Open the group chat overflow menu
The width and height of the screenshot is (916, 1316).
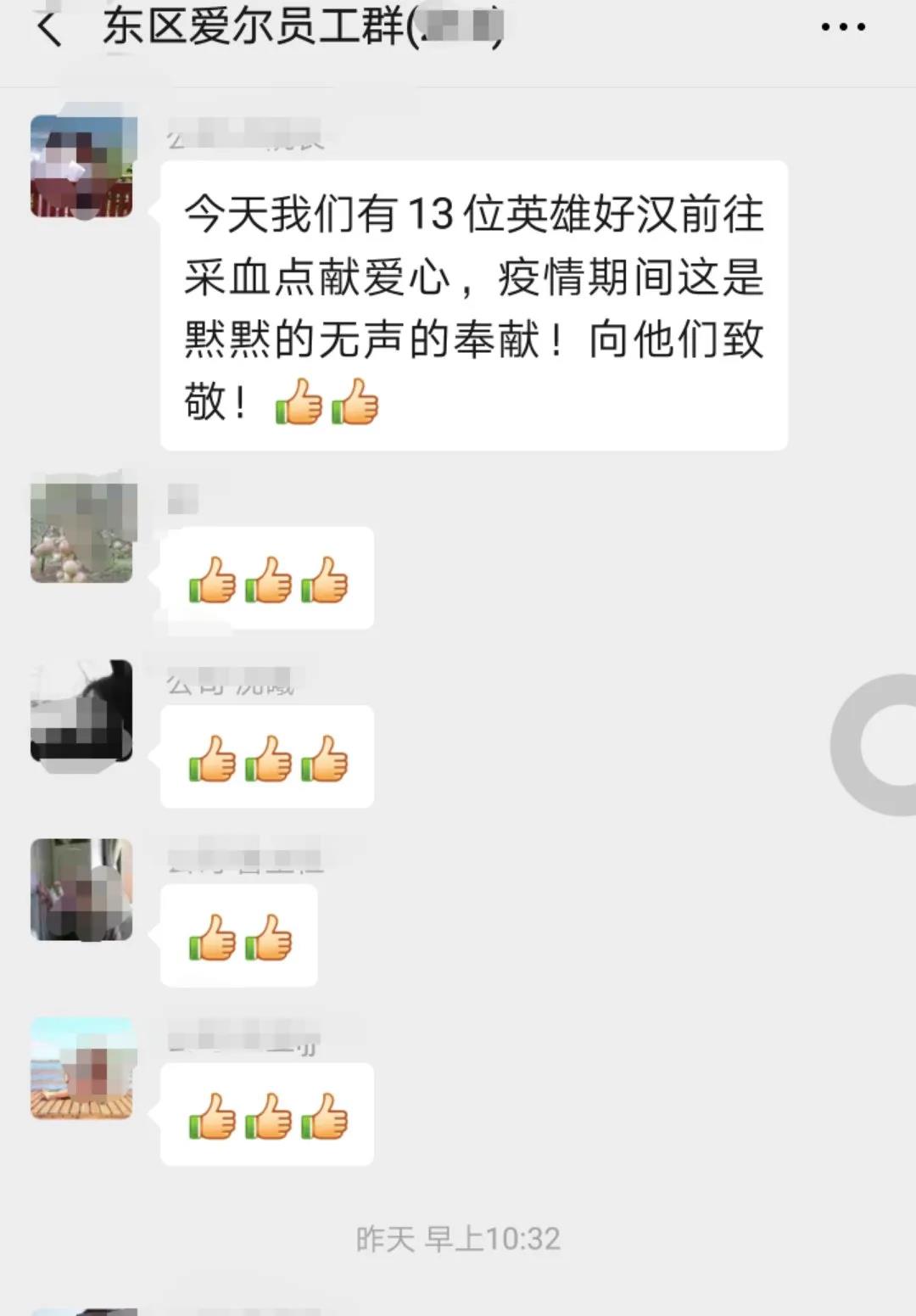point(843,28)
